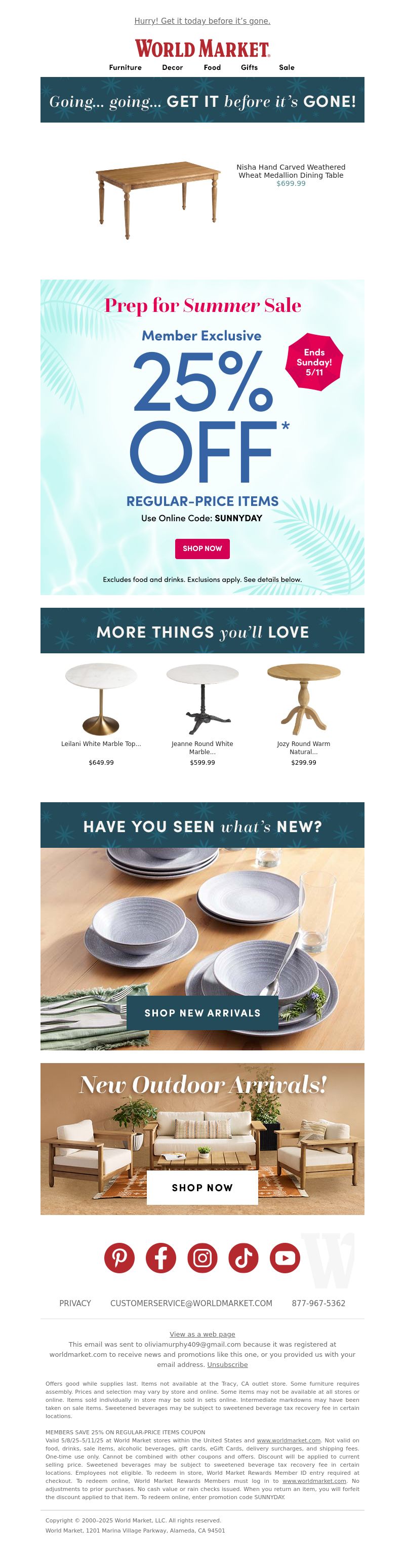The width and height of the screenshot is (405, 1568).
Task: Open World Market's YouTube channel
Action: [x=285, y=1258]
